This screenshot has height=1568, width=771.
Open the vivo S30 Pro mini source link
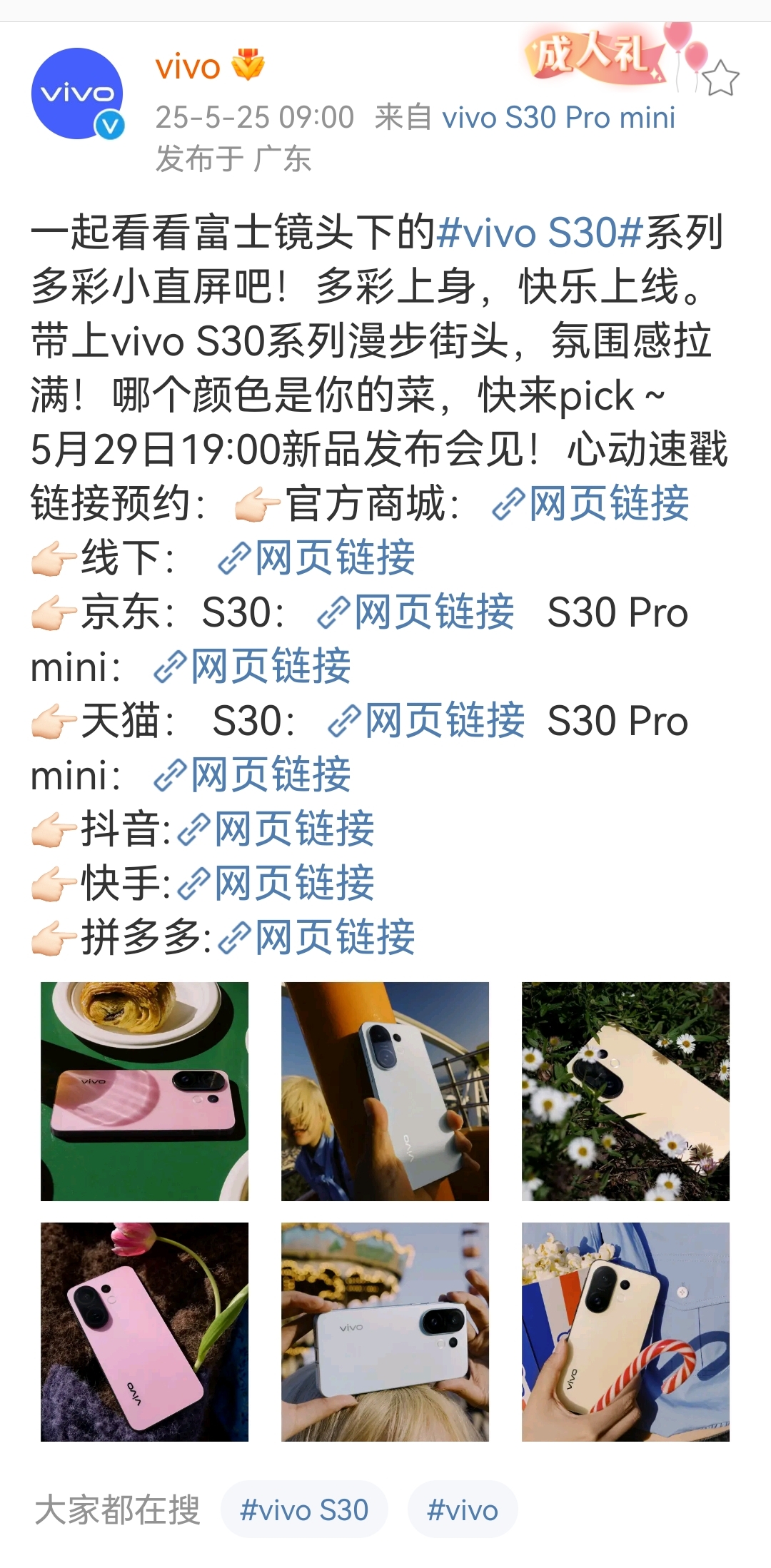pos(558,117)
